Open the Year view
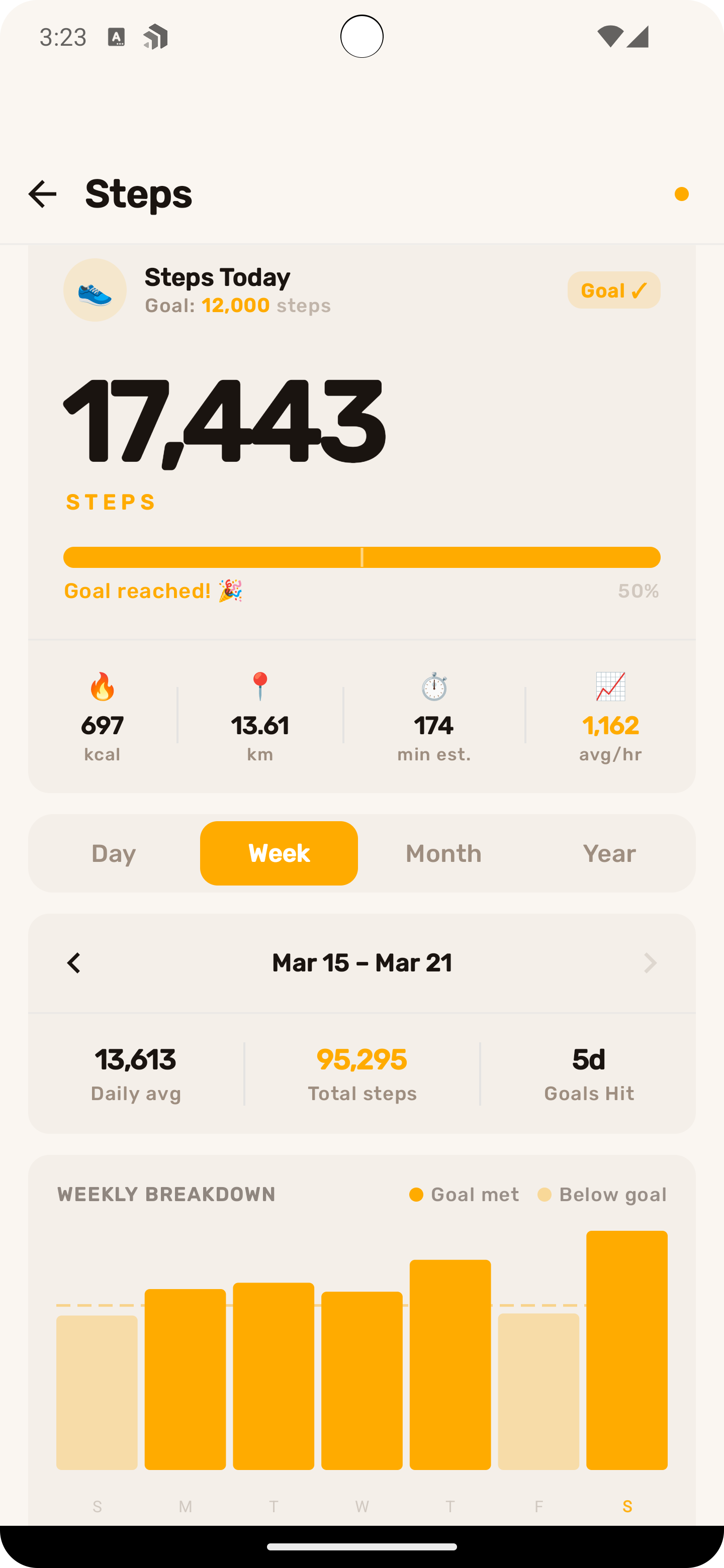Viewport: 724px width, 1568px height. coord(609,853)
